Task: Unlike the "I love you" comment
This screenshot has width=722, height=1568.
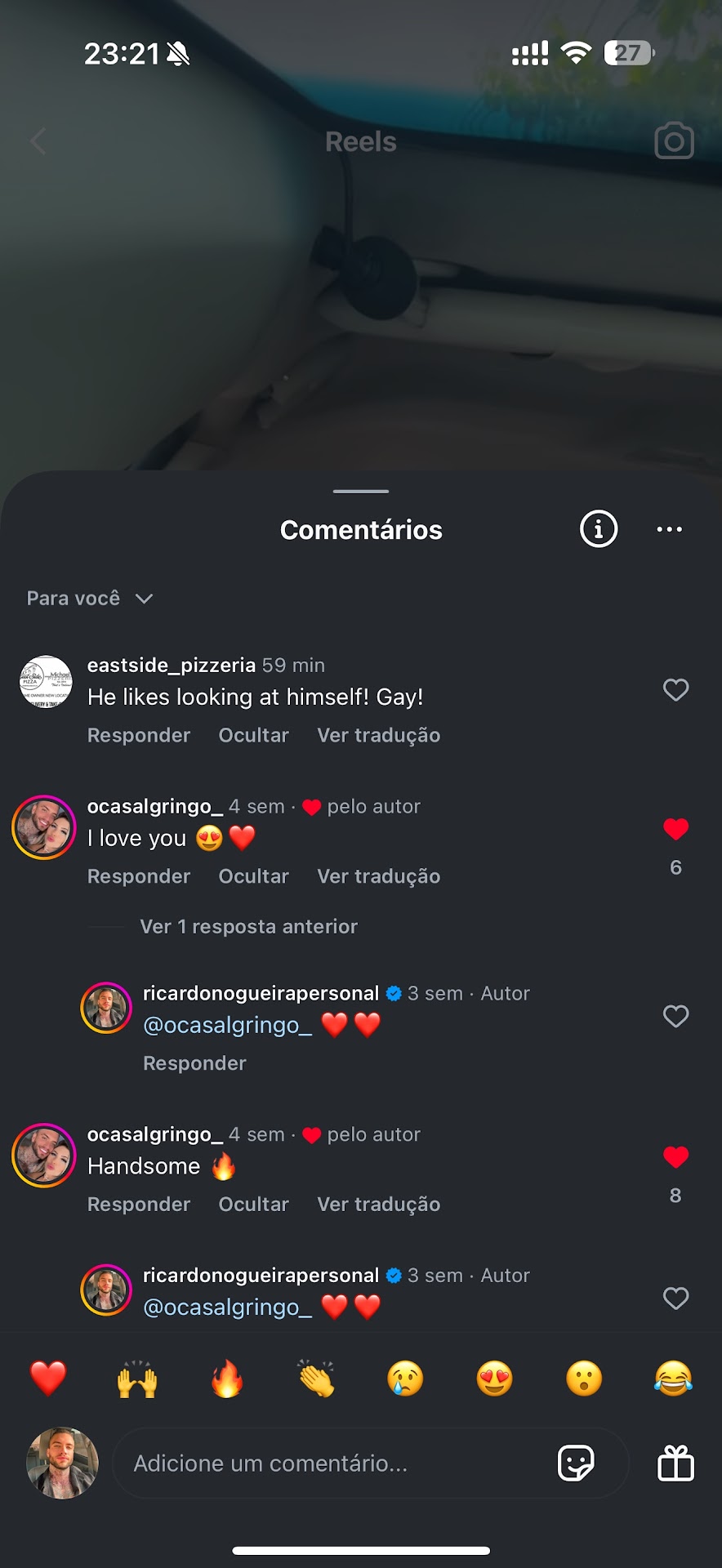Action: click(x=675, y=830)
